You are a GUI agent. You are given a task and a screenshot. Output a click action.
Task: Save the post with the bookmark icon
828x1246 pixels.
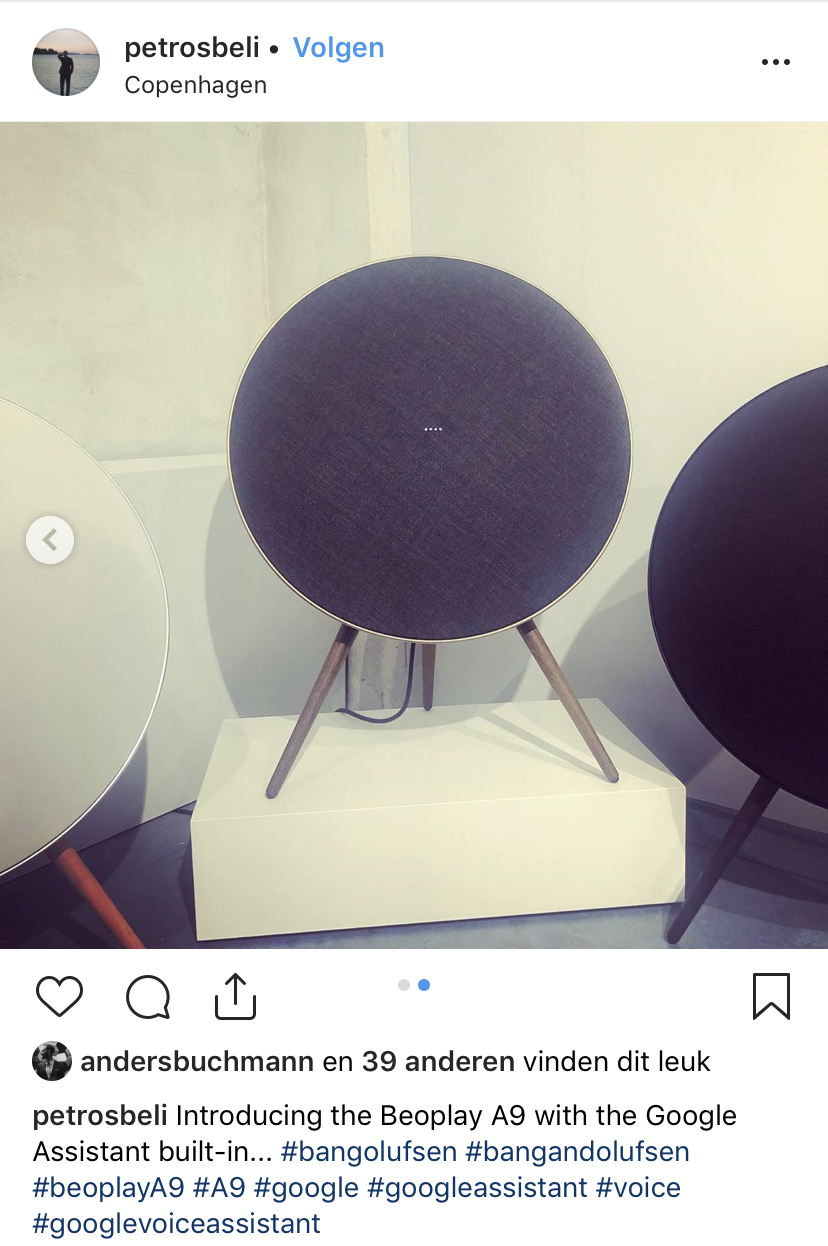tap(771, 997)
